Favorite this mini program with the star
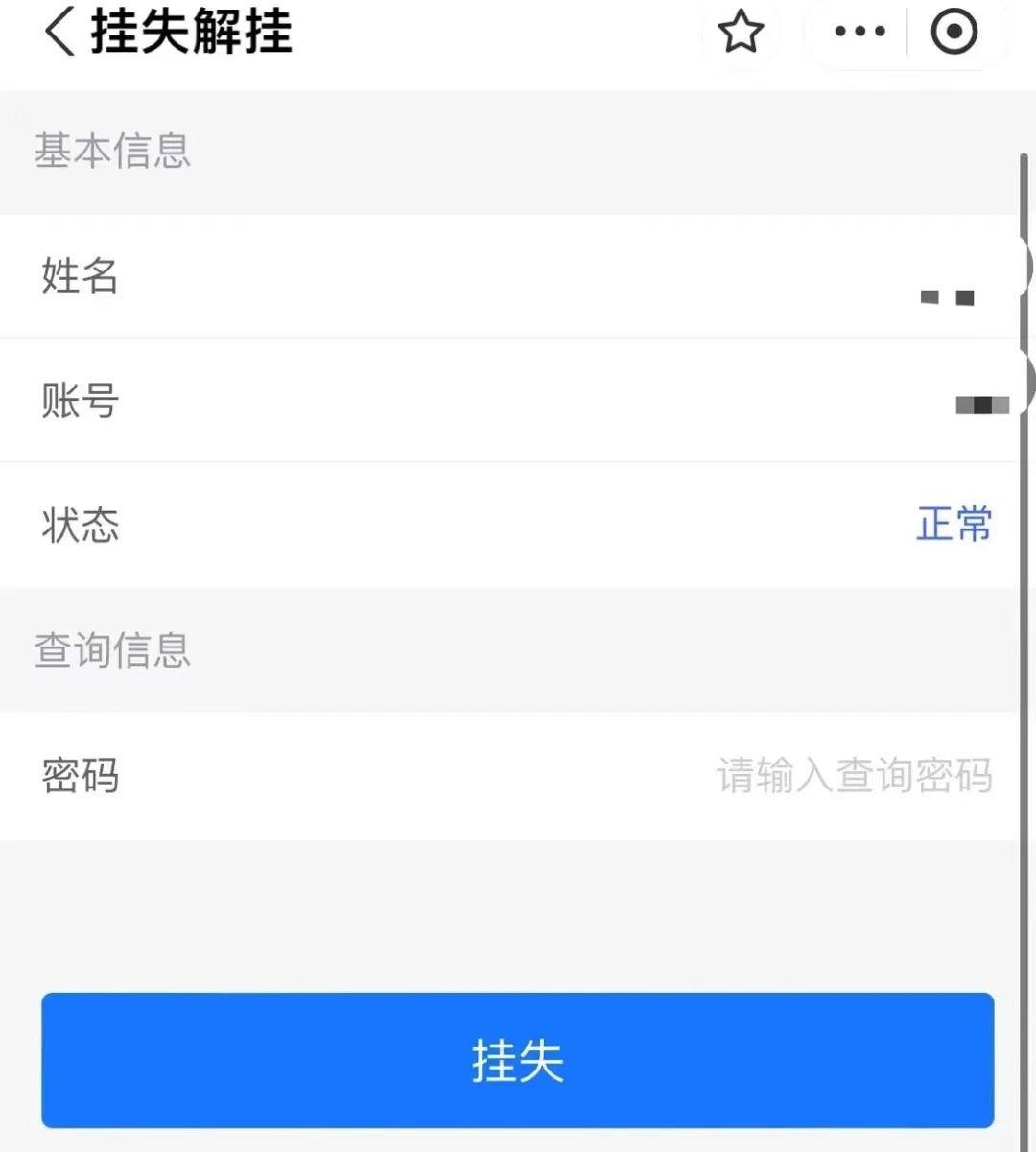This screenshot has width=1036, height=1152. click(x=741, y=33)
